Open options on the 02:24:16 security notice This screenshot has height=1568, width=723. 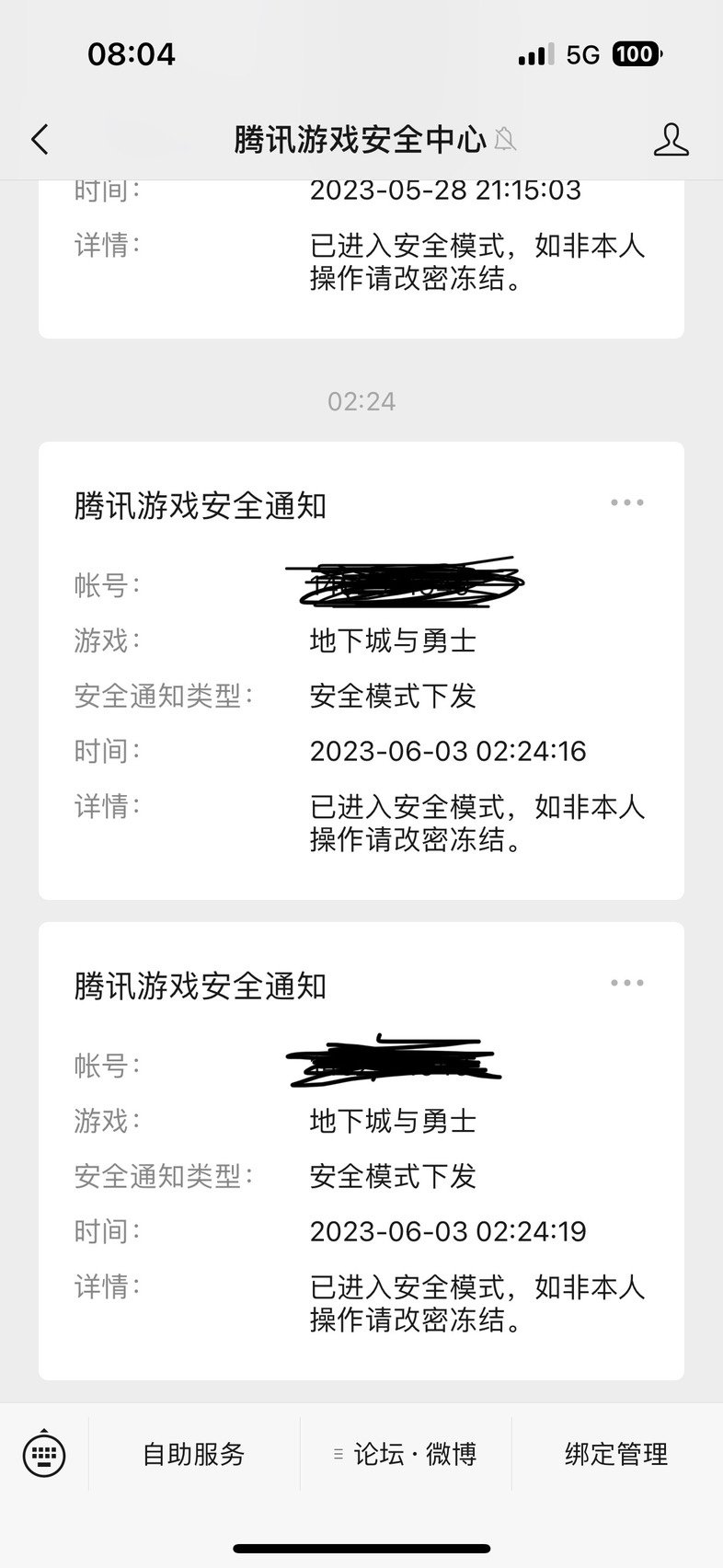(626, 502)
